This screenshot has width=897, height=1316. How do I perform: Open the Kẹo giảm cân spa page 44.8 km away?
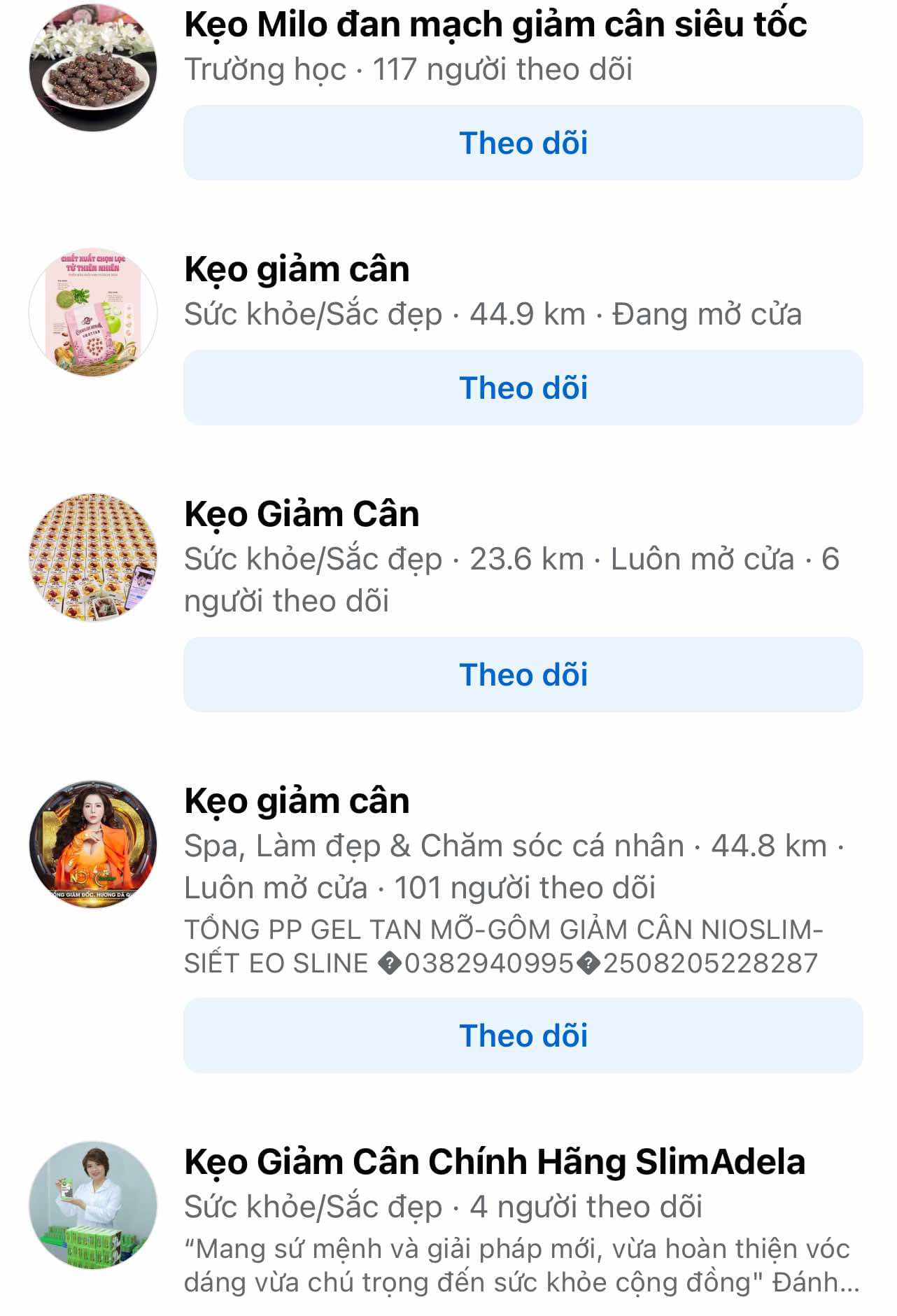pyautogui.click(x=297, y=802)
